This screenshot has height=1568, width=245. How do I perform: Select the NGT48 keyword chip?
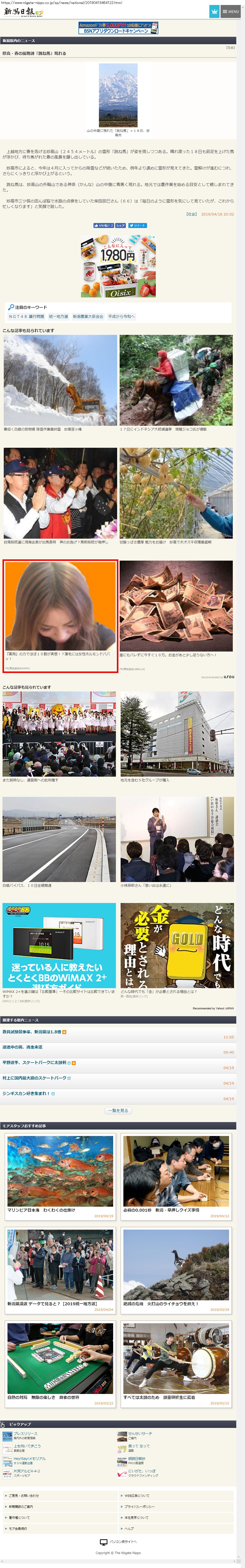point(26,317)
